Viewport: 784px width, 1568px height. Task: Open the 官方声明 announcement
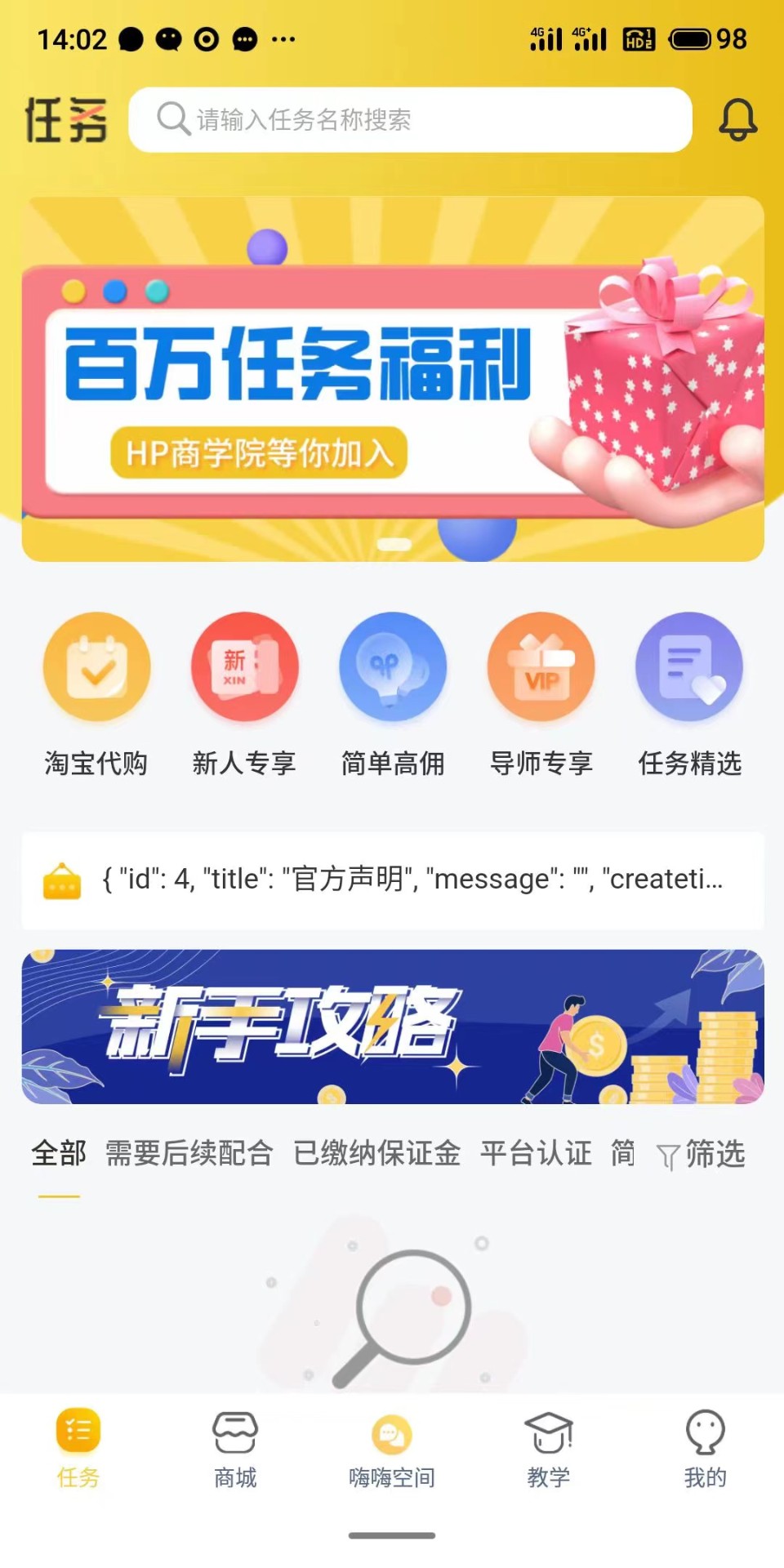point(408,880)
